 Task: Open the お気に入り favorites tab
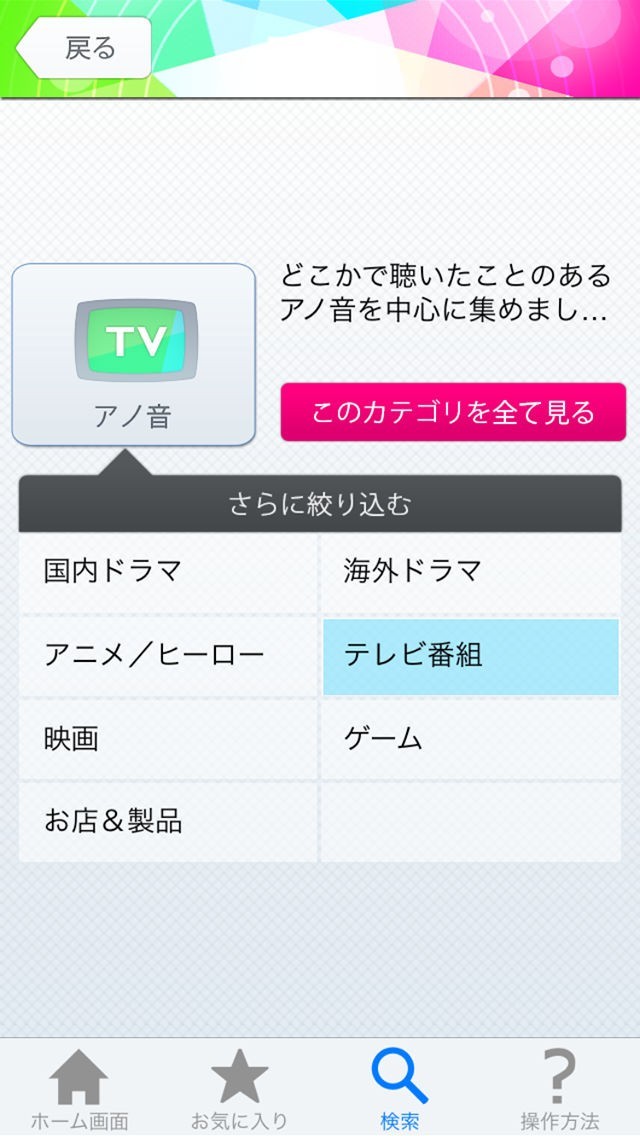[x=239, y=1090]
